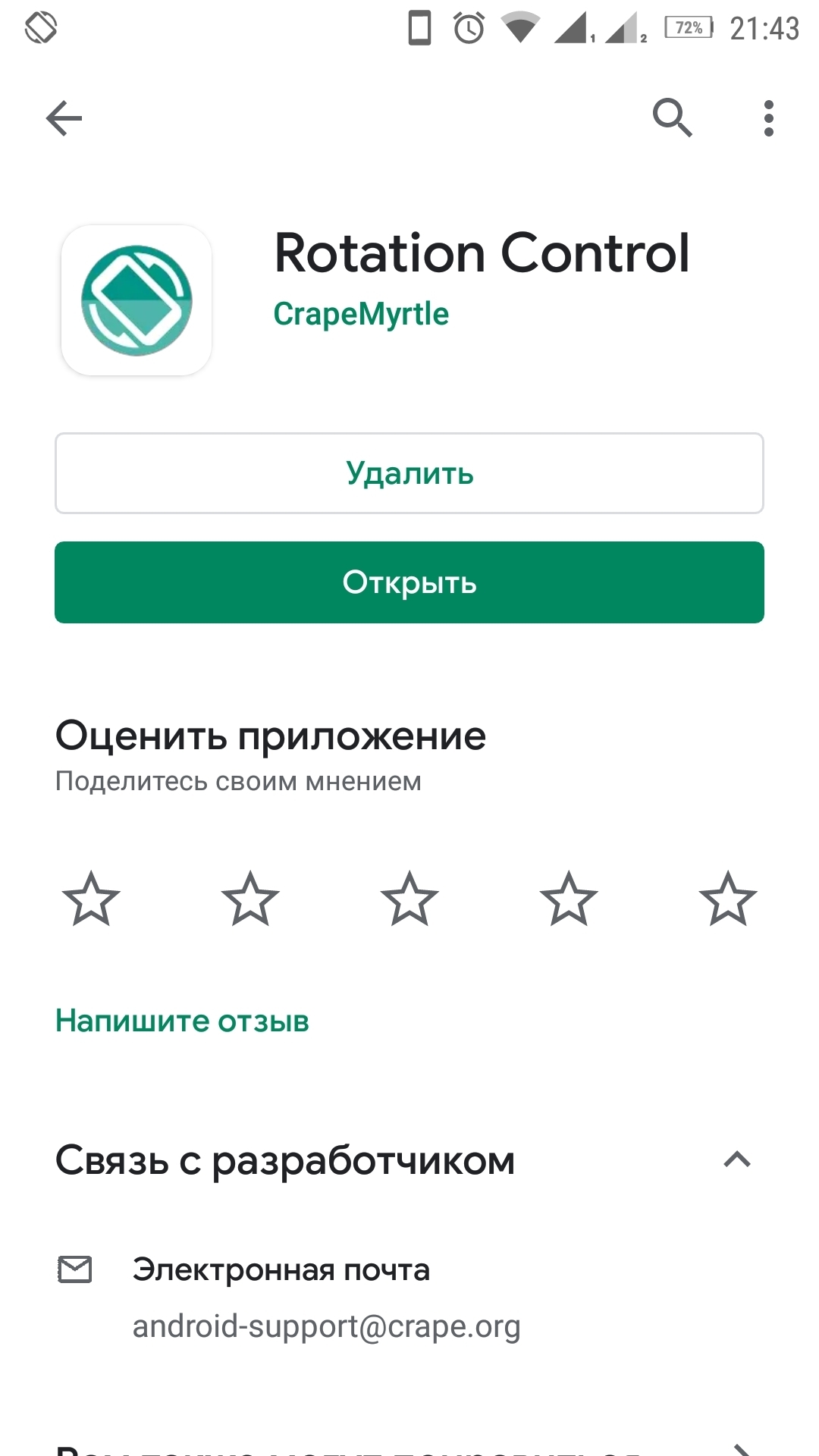The width and height of the screenshot is (819, 1456).
Task: Rate the app five stars
Action: [728, 899]
